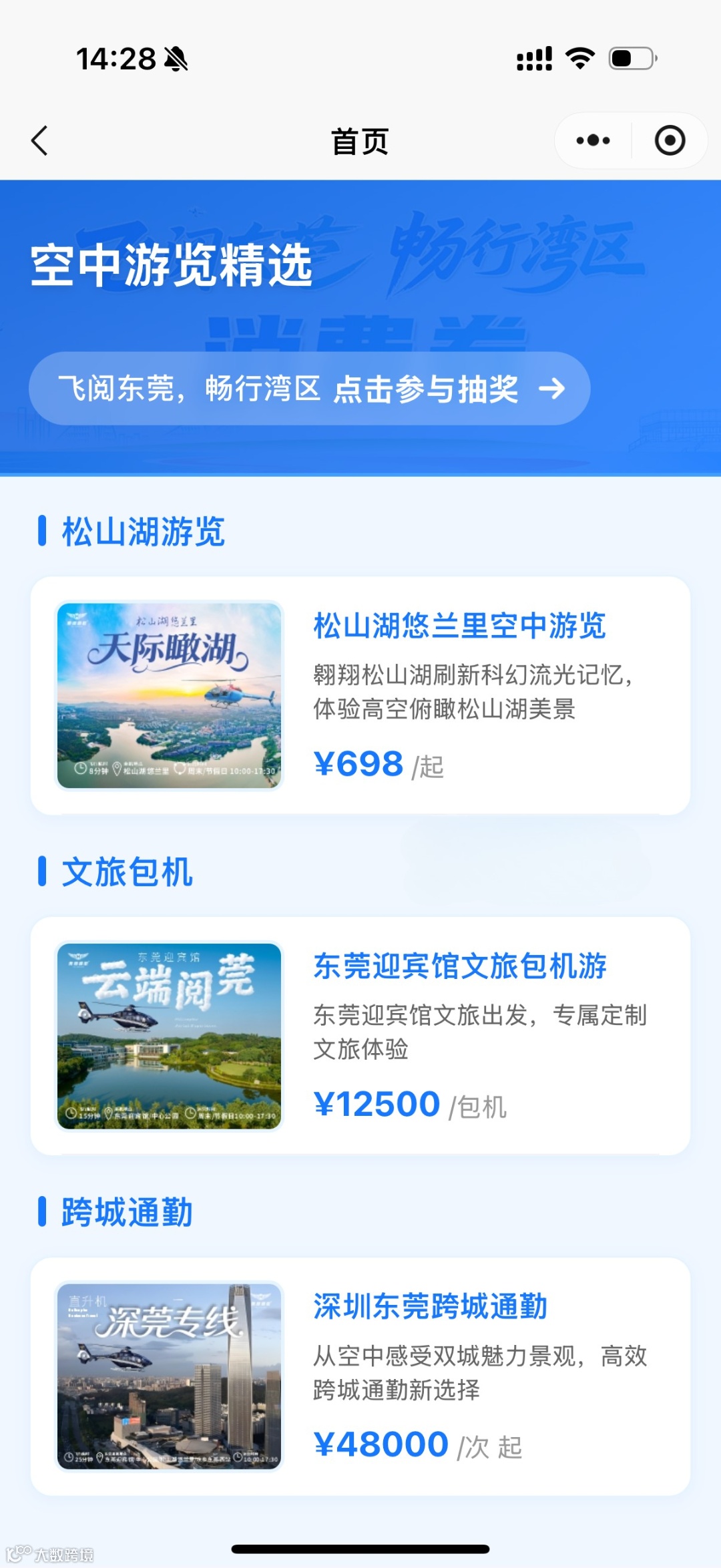The height and width of the screenshot is (1568, 721).
Task: Tap the 深莞专线 commuting thumbnail image
Action: 169,1377
